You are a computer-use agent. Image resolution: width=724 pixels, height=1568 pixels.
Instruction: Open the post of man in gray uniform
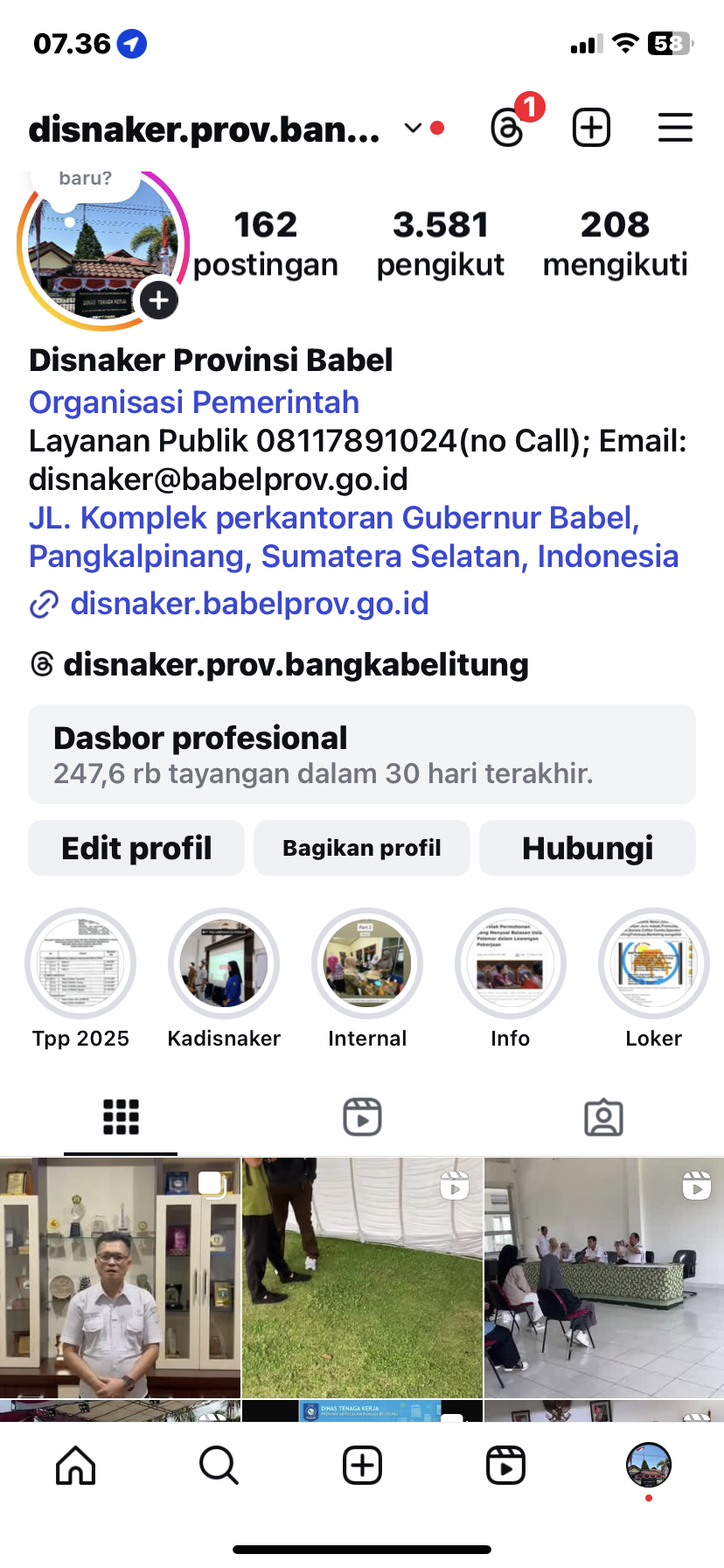click(x=120, y=1277)
